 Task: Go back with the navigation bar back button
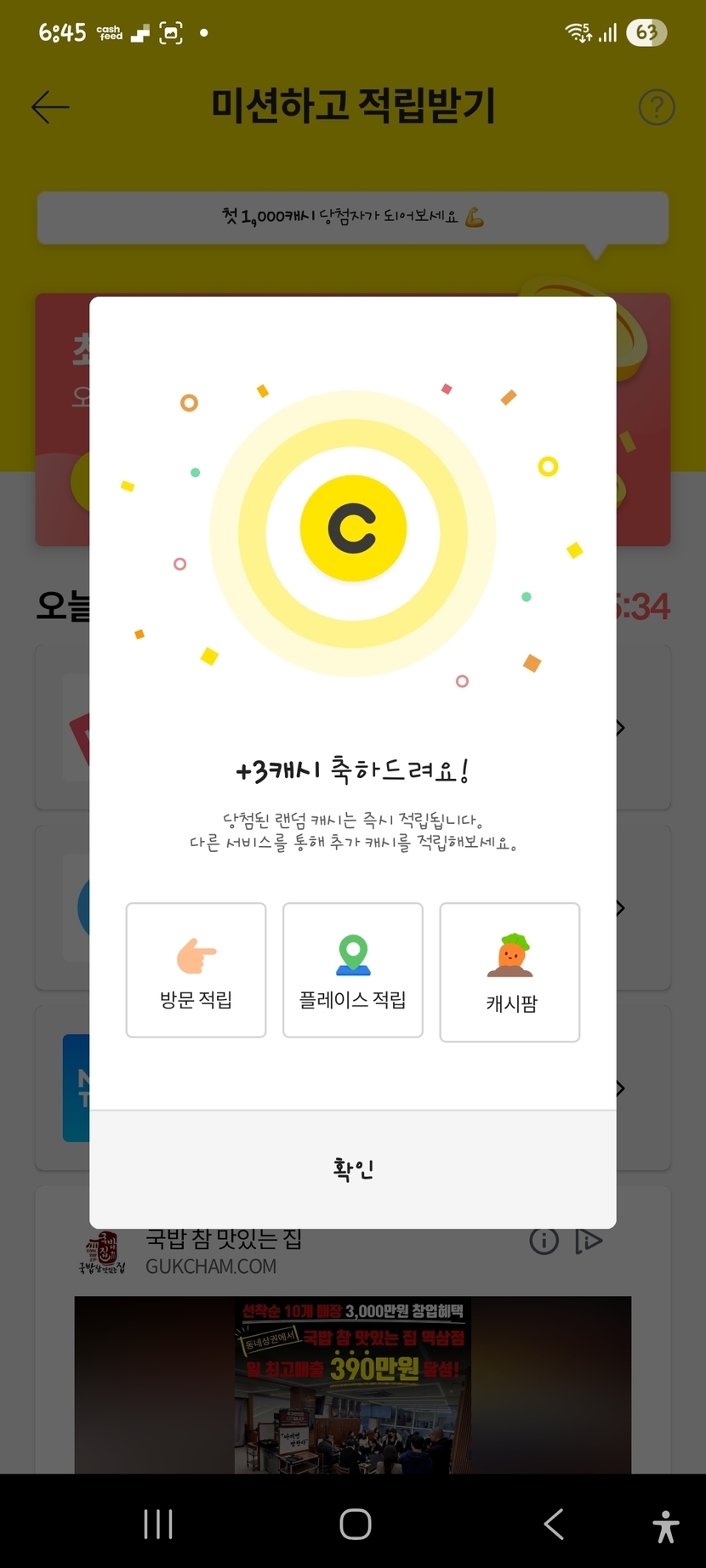pyautogui.click(x=554, y=1525)
